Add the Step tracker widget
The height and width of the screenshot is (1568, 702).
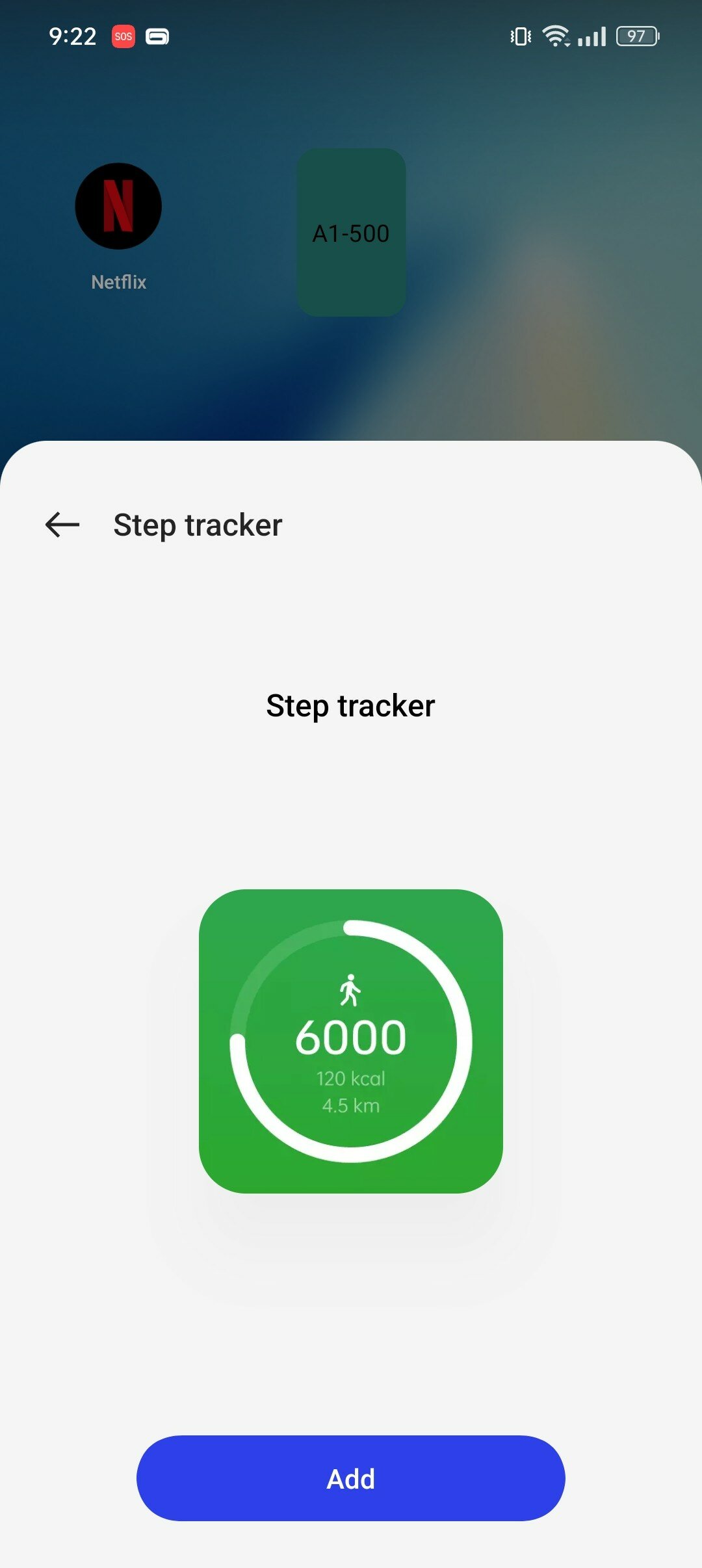pyautogui.click(x=350, y=1478)
